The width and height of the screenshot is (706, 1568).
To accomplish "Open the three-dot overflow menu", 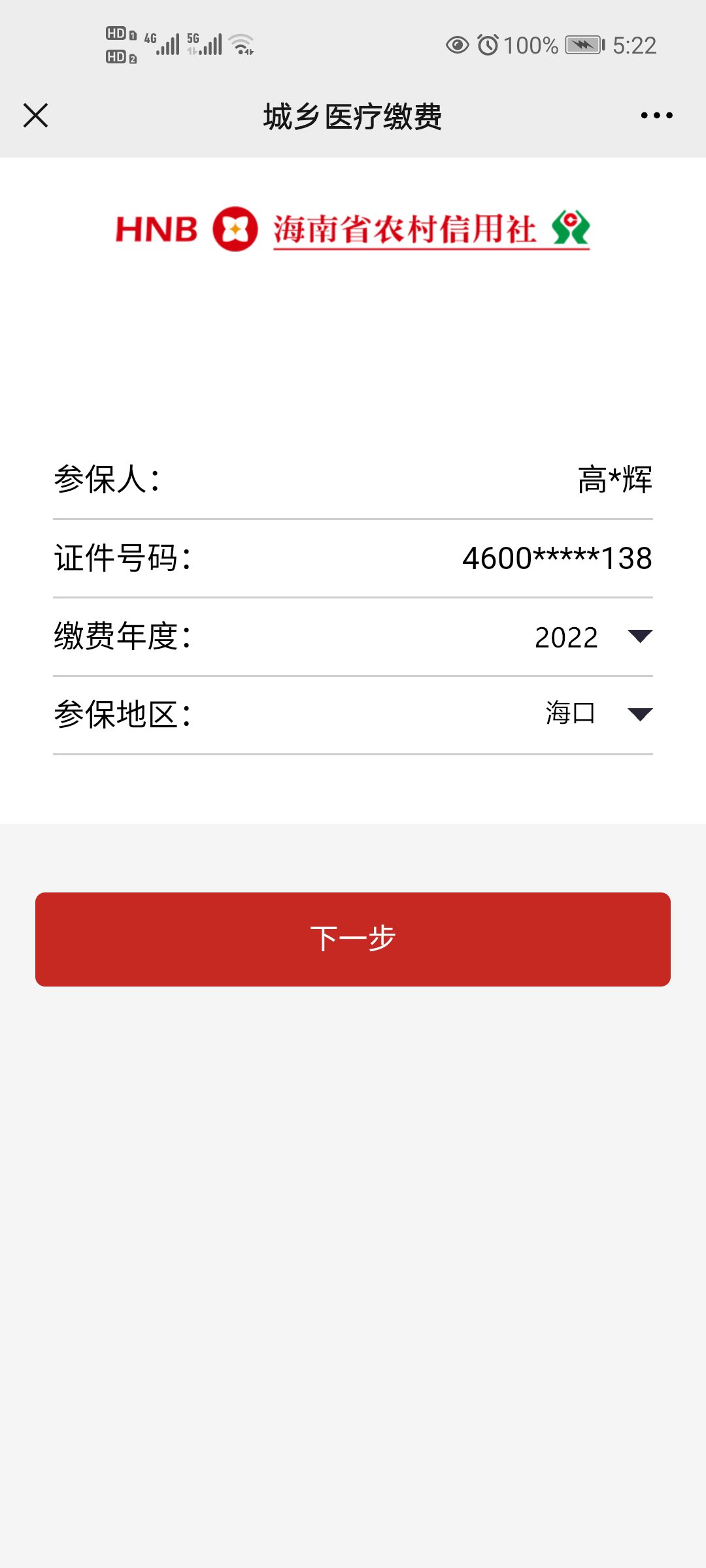I will [656, 116].
